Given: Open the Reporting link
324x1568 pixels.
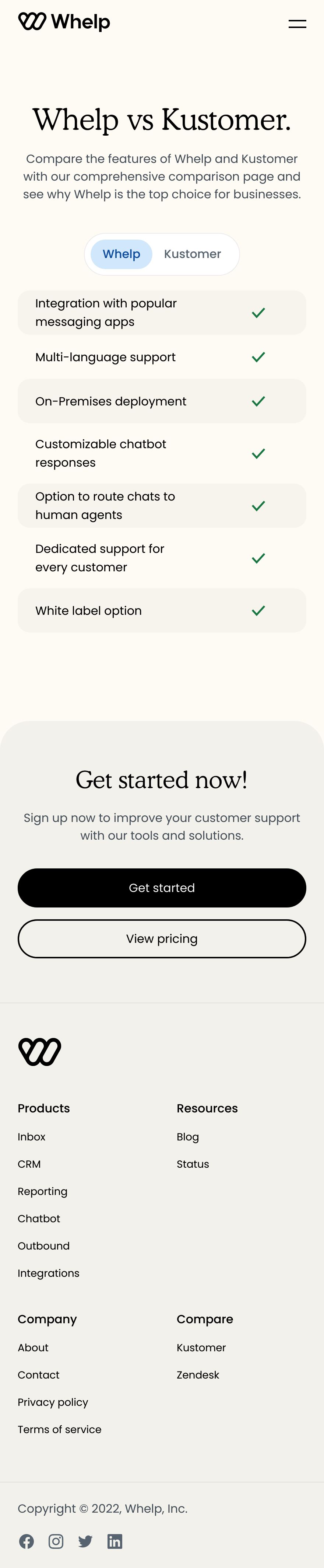Looking at the screenshot, I should [x=43, y=1191].
